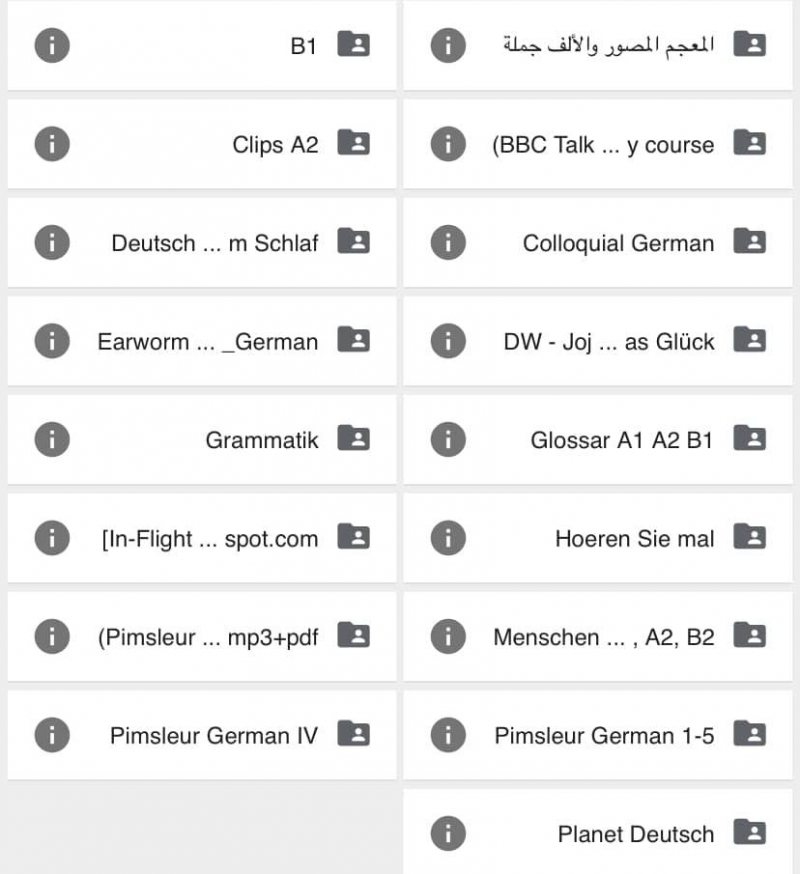Click the info icon next to B1
The image size is (800, 874).
tap(51, 45)
